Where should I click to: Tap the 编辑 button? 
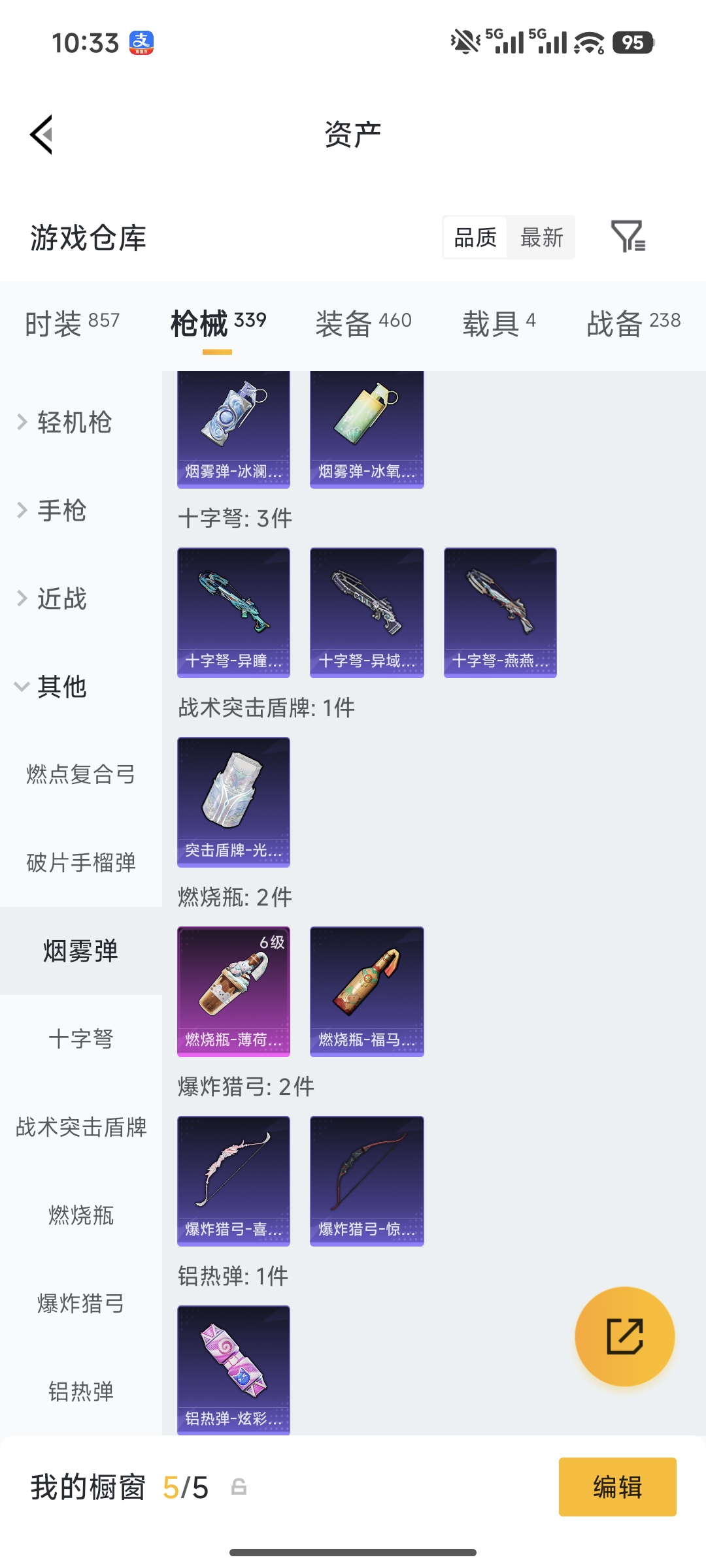coord(617,1486)
